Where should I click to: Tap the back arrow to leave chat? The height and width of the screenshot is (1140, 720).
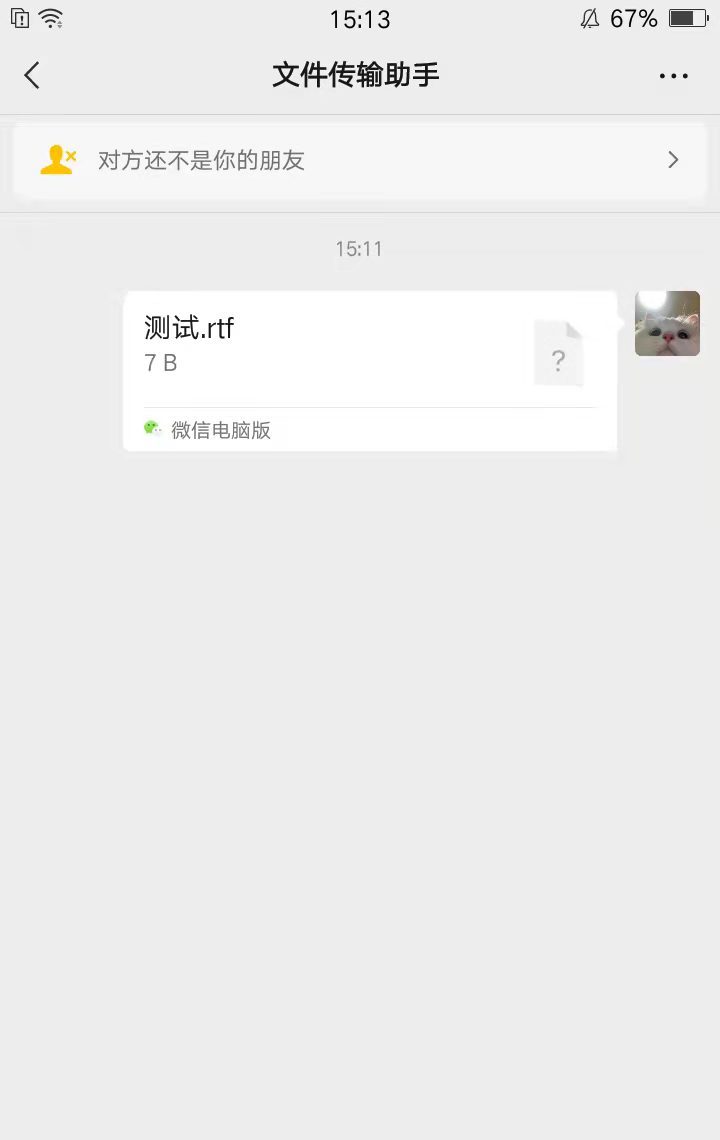pos(31,75)
